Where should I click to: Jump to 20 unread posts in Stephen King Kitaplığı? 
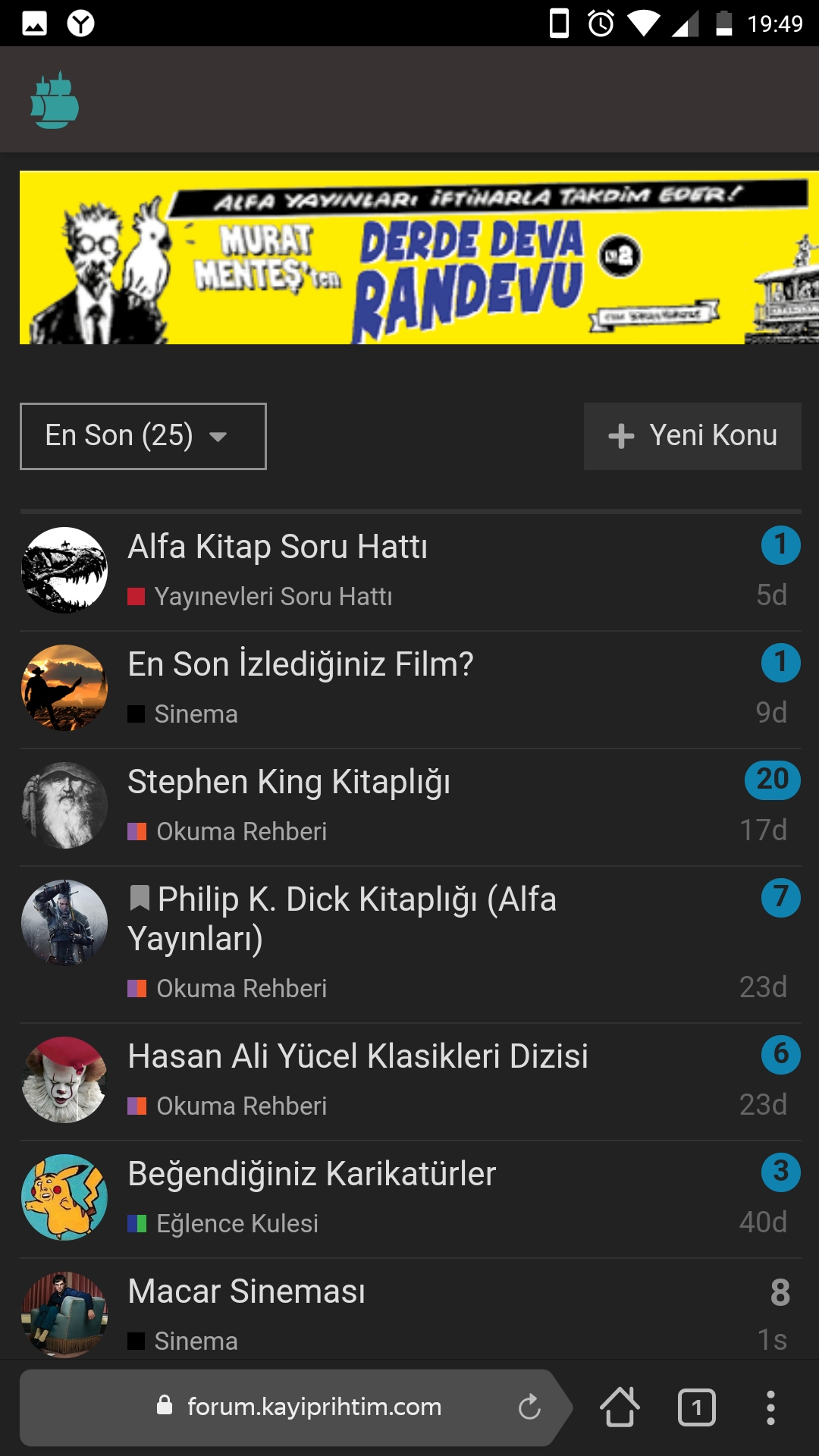tap(772, 780)
